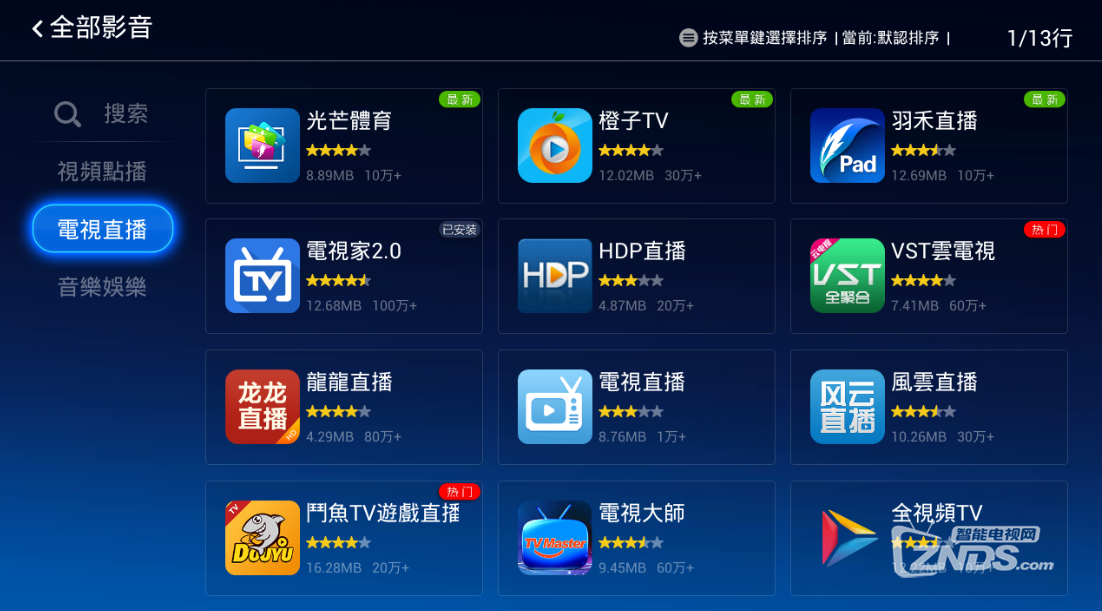
Task: Switch to the 視頻點播 category
Action: [102, 172]
